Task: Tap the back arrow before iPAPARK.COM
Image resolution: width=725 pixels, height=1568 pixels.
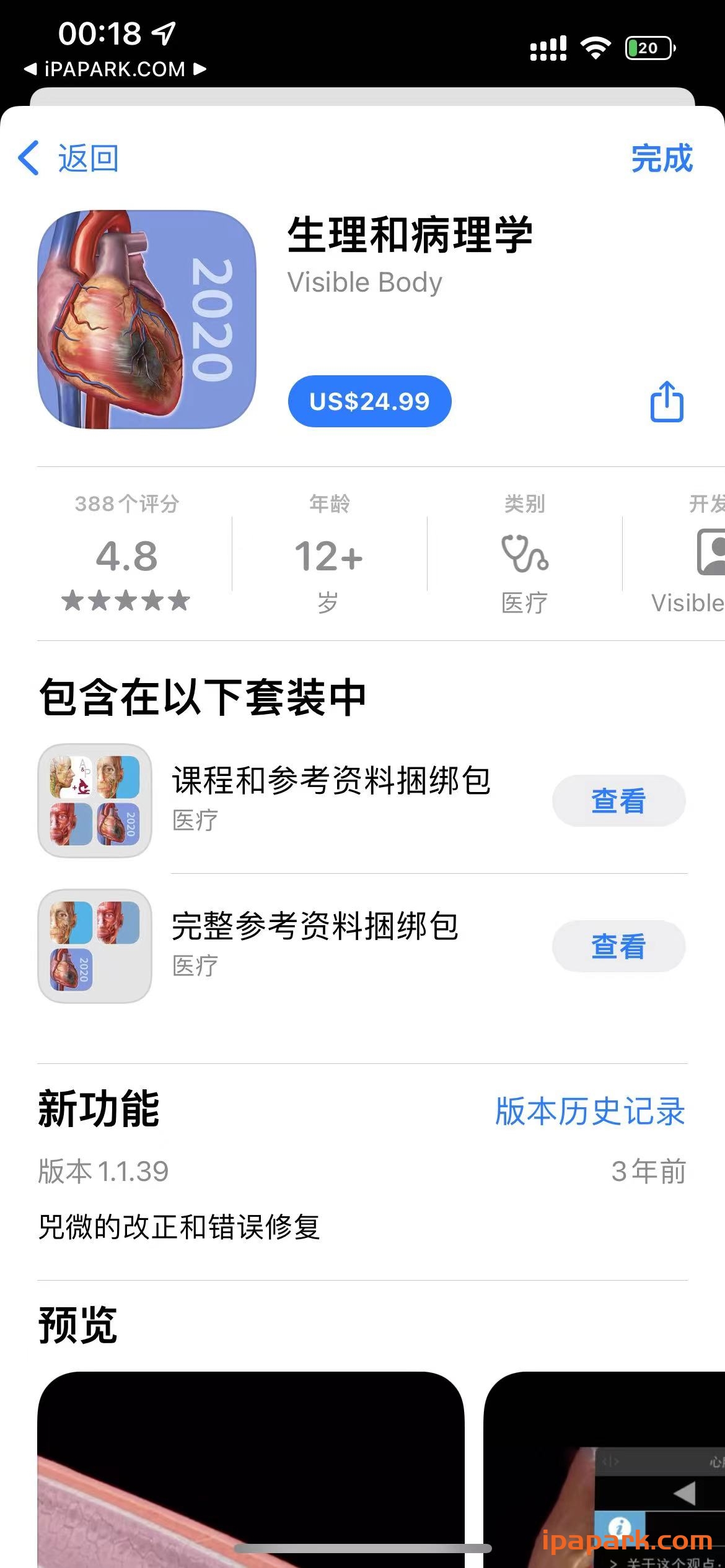Action: click(x=30, y=69)
